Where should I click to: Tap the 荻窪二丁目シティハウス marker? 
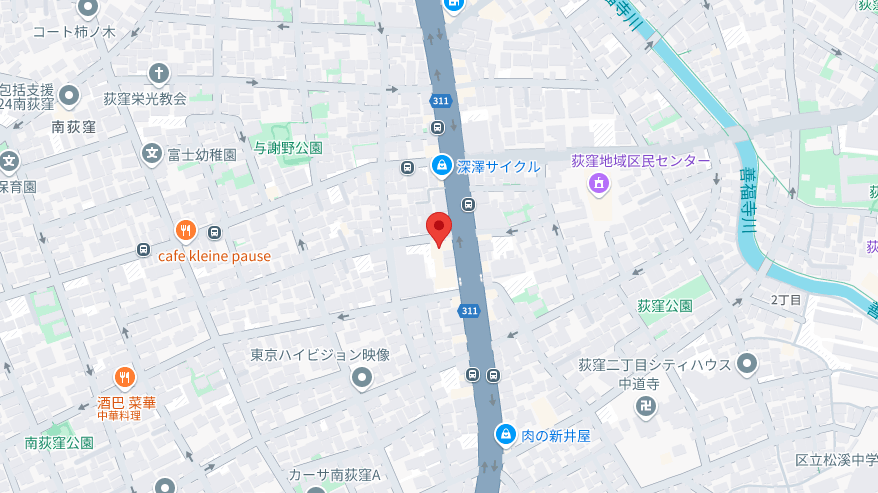click(x=747, y=364)
